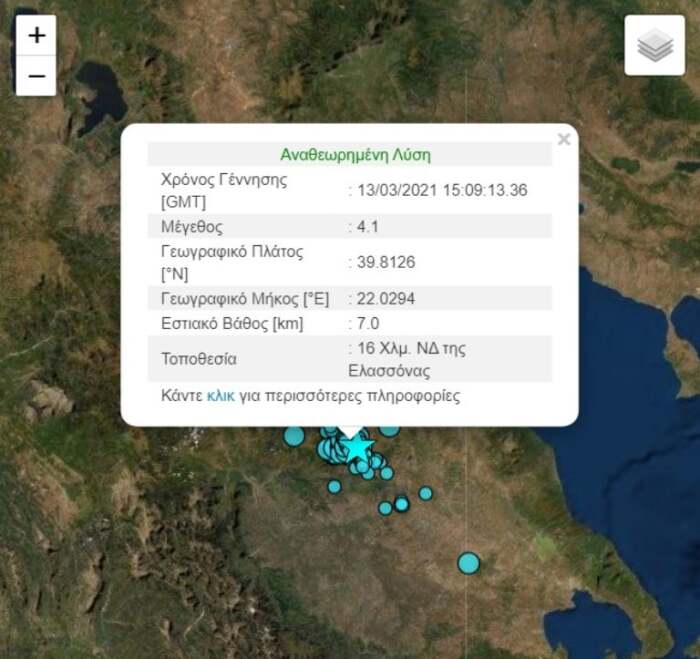Screen dimensions: 700x659
Task: Close the earthquake info popup
Action: pyautogui.click(x=564, y=139)
